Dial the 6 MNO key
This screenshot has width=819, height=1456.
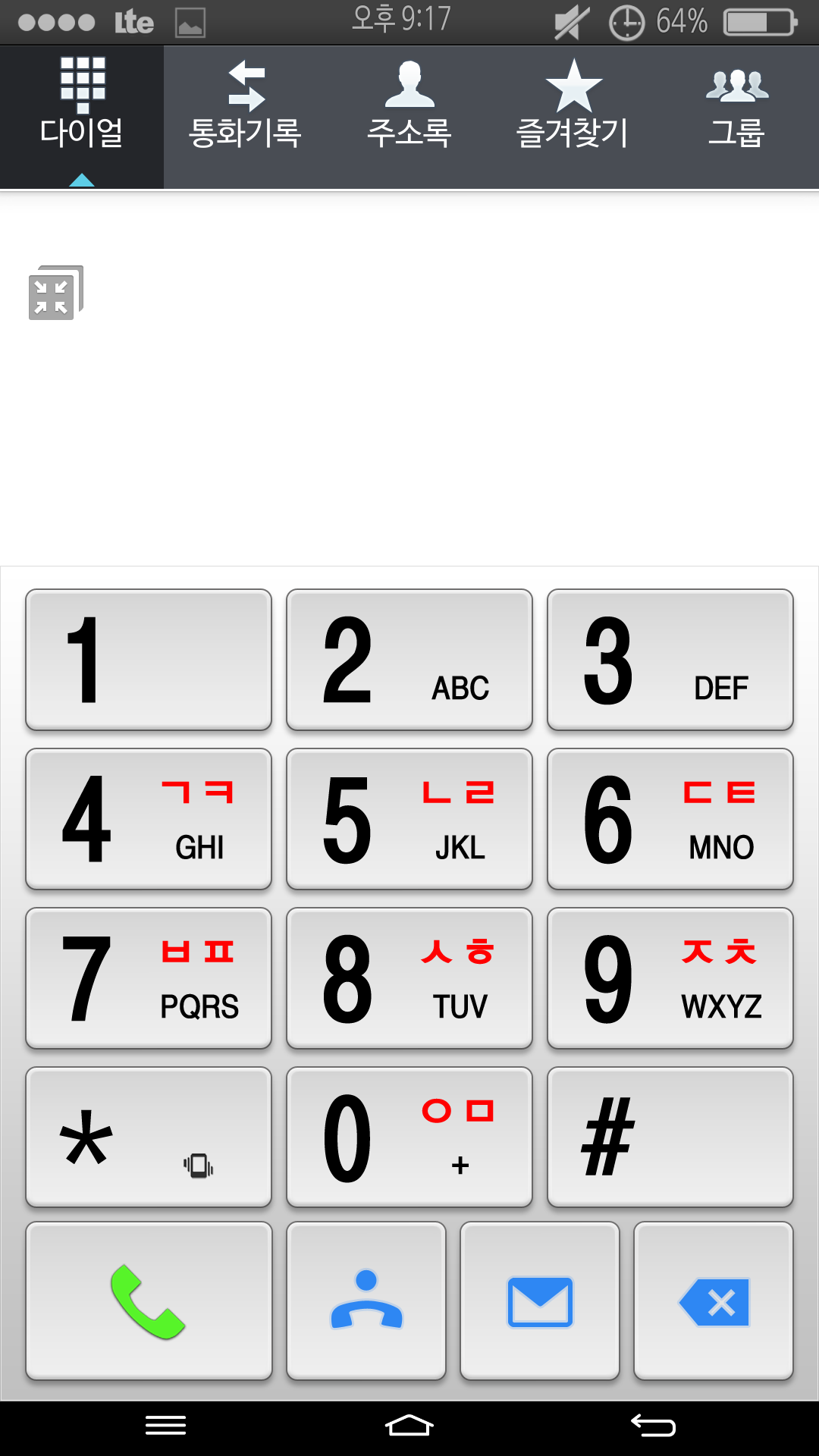(670, 819)
